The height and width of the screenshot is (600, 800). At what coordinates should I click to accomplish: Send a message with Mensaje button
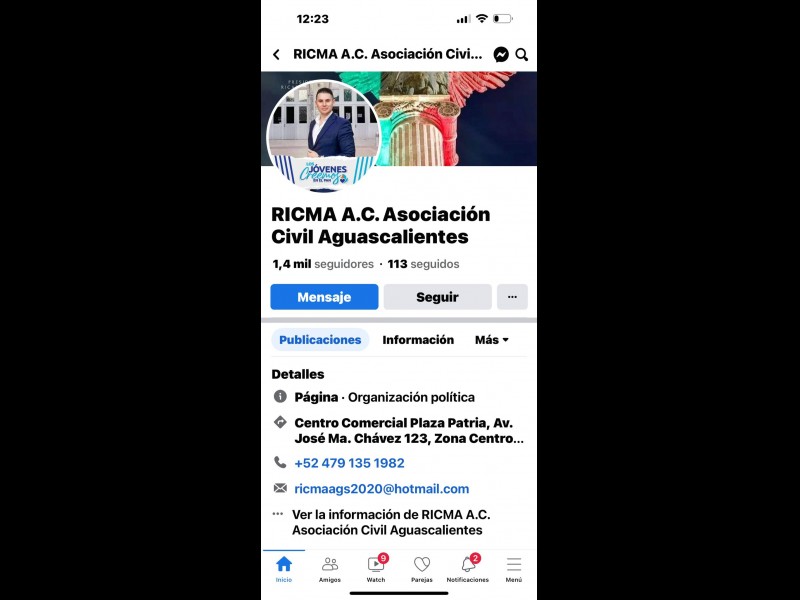click(324, 297)
